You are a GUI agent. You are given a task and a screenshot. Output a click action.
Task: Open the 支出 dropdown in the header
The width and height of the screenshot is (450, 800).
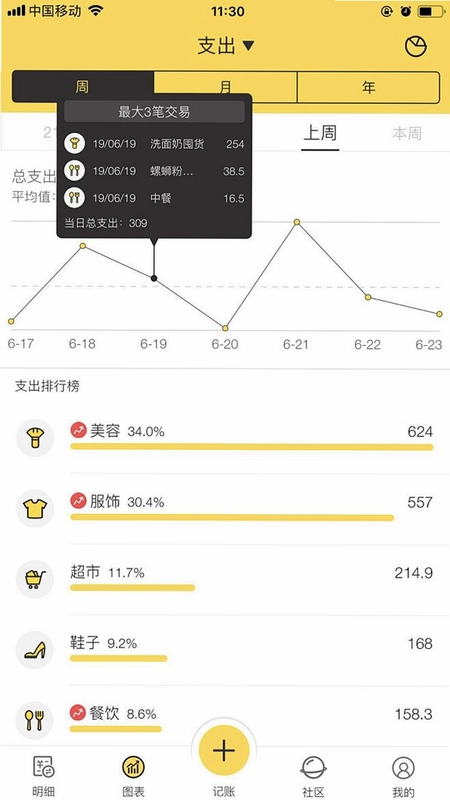[226, 46]
